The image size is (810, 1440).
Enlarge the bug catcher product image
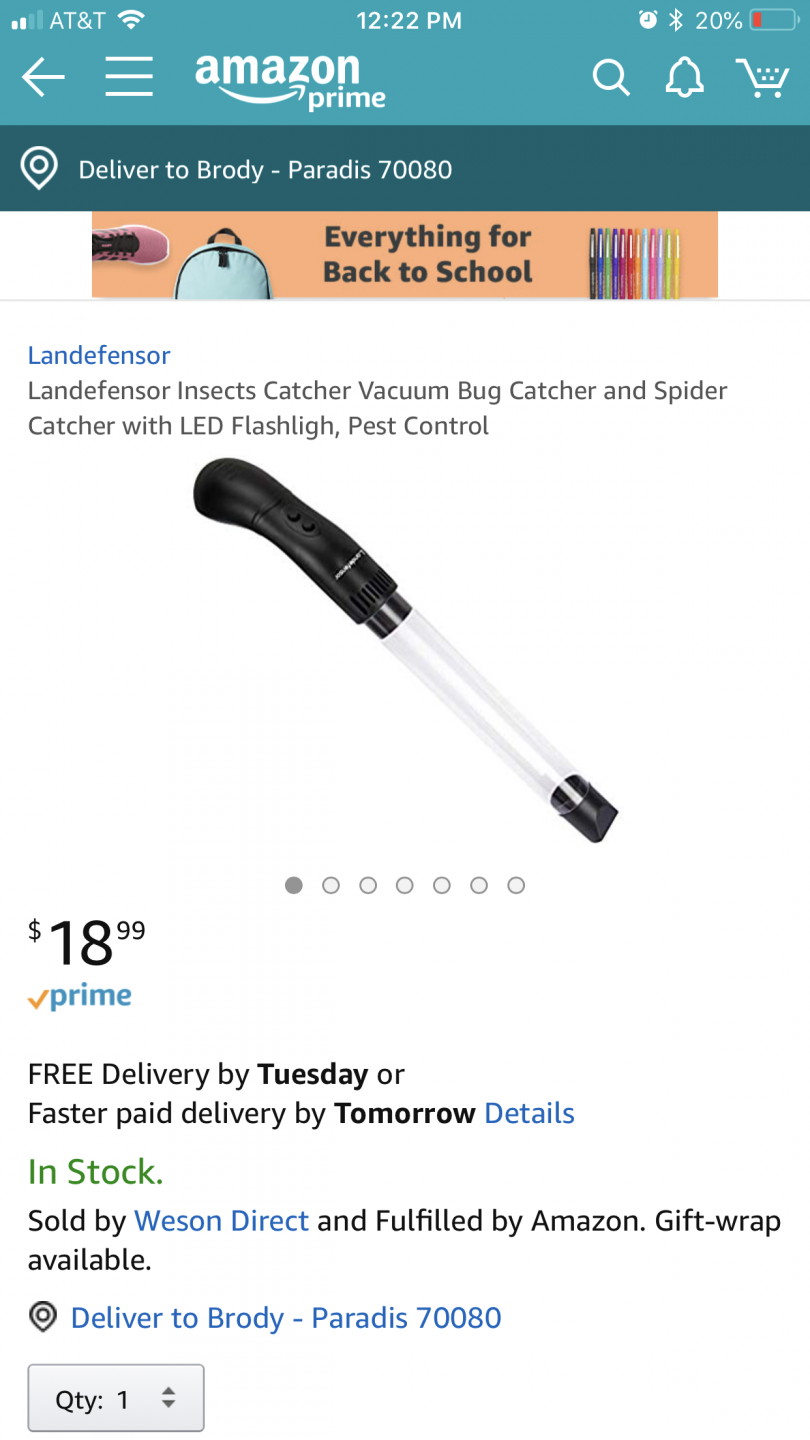click(x=405, y=650)
